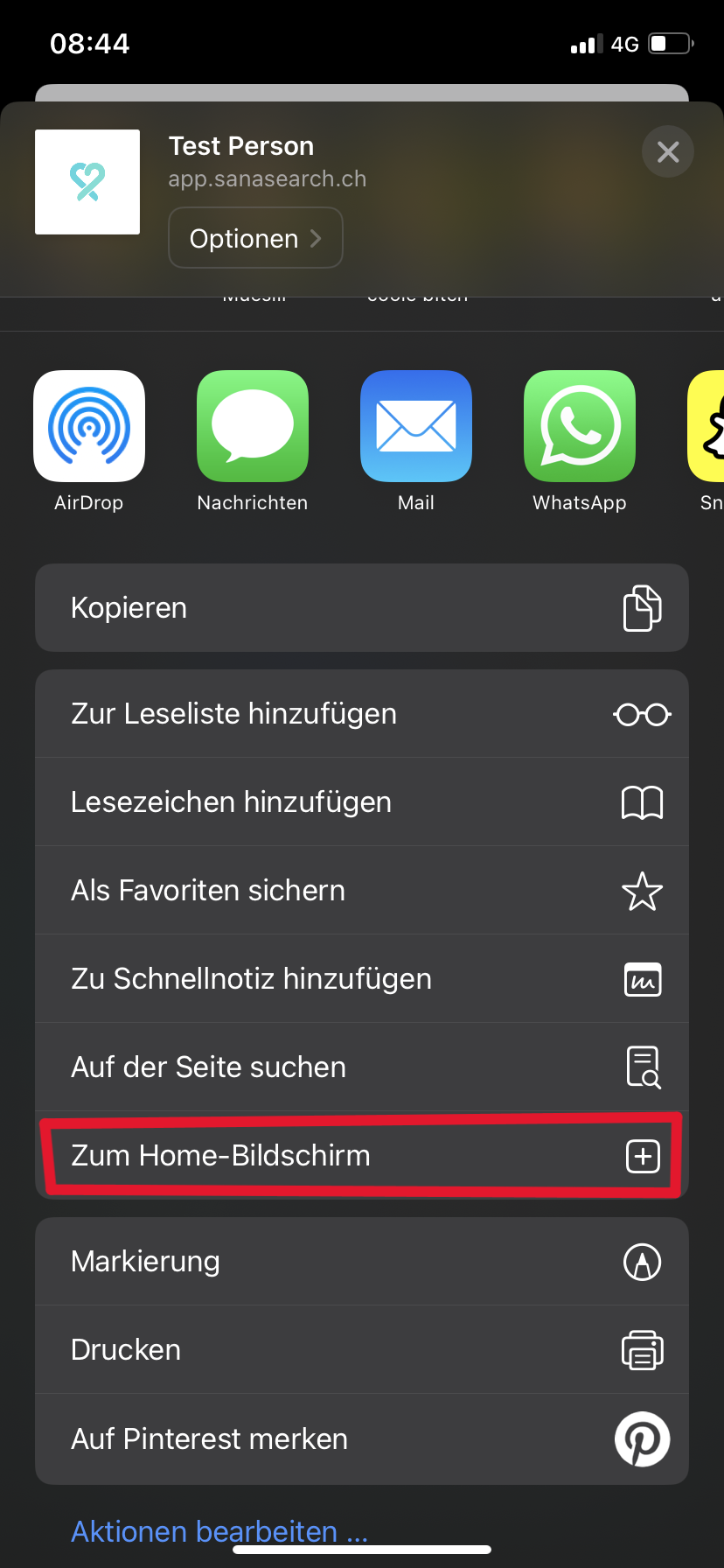Tap Als Favoriten sichern
This screenshot has width=724, height=1568.
[362, 891]
